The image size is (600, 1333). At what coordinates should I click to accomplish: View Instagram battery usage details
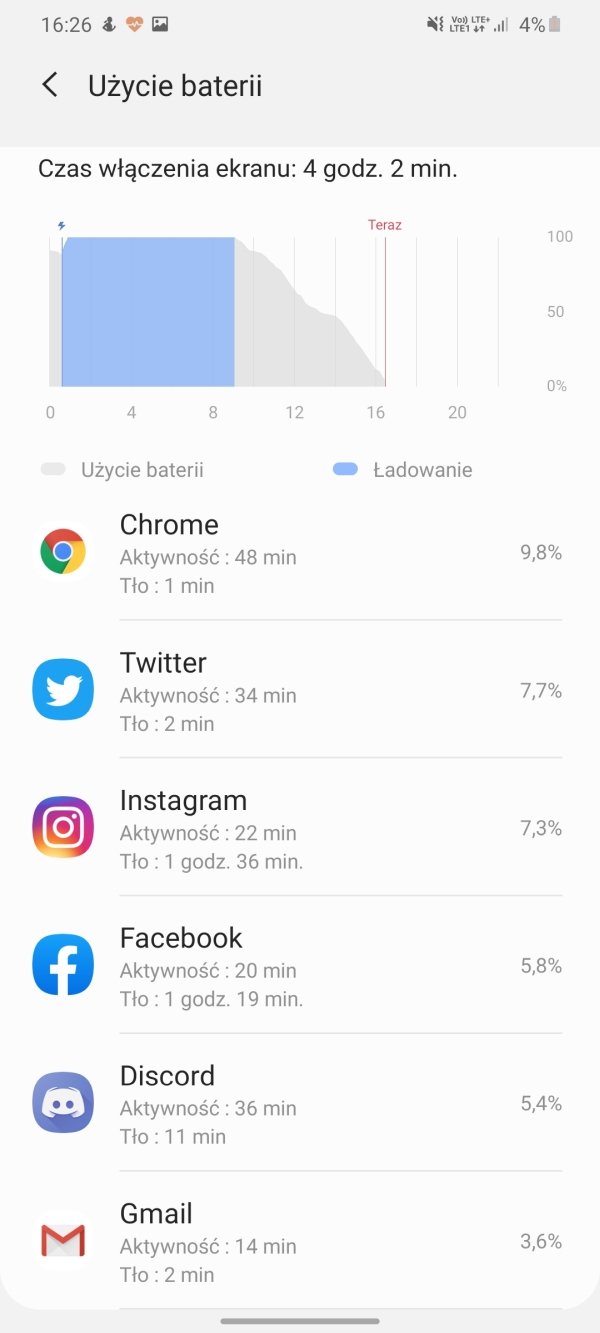coord(300,828)
